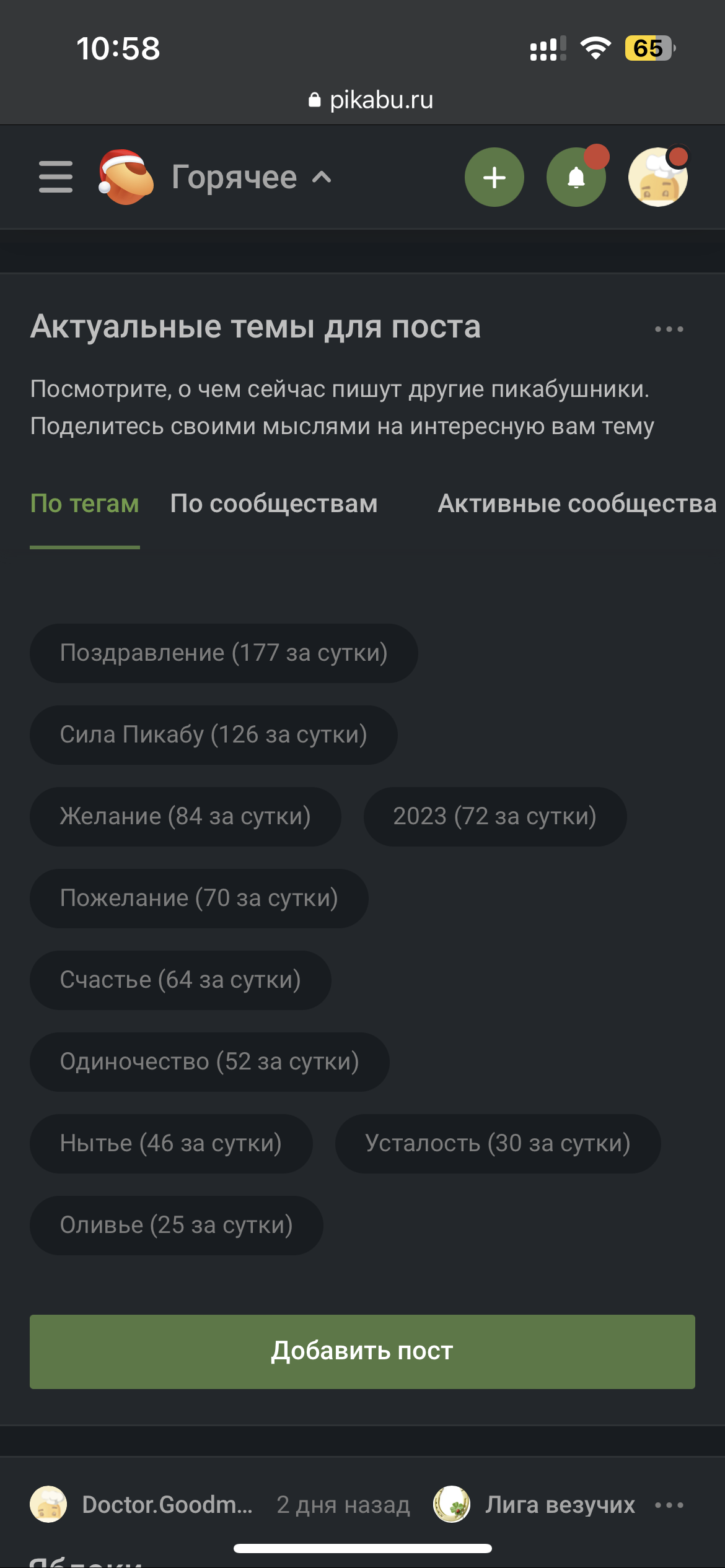Screen dimensions: 725x1568
Task: Switch to the Активные сообщества tab
Action: [x=577, y=503]
